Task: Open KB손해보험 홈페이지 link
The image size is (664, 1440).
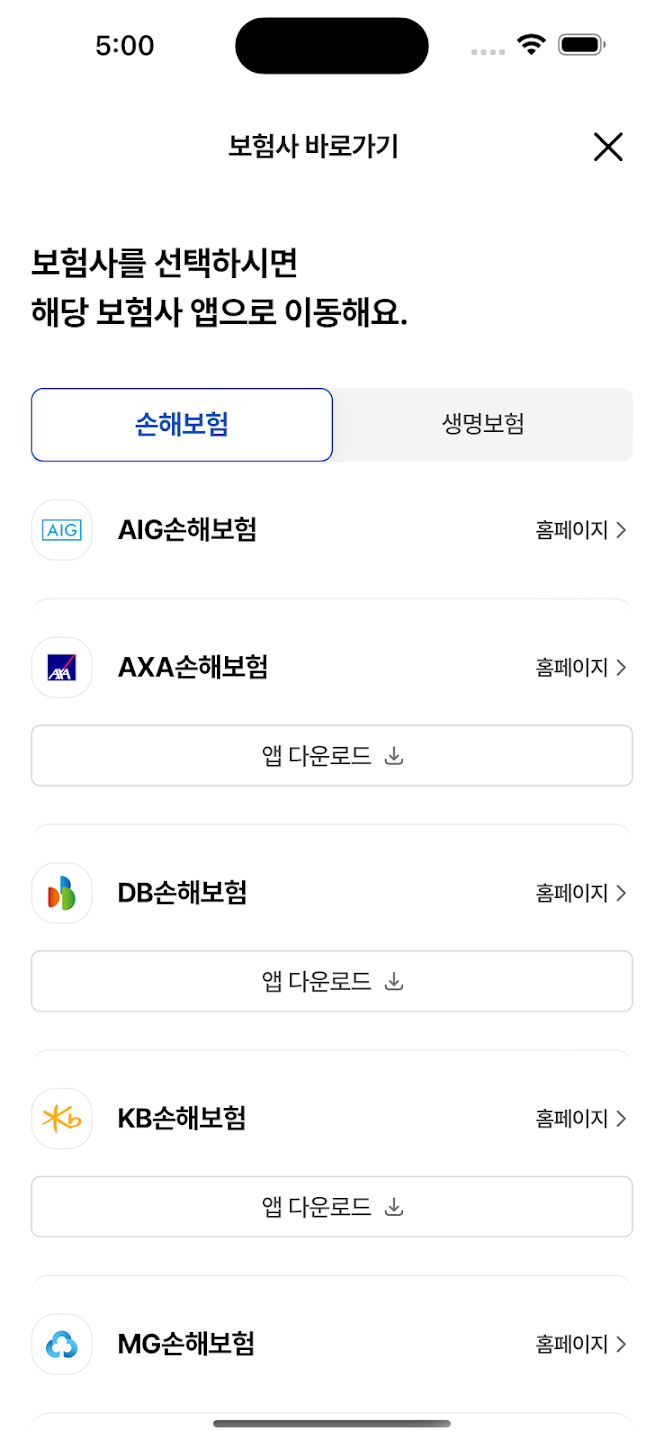Action: [581, 1118]
